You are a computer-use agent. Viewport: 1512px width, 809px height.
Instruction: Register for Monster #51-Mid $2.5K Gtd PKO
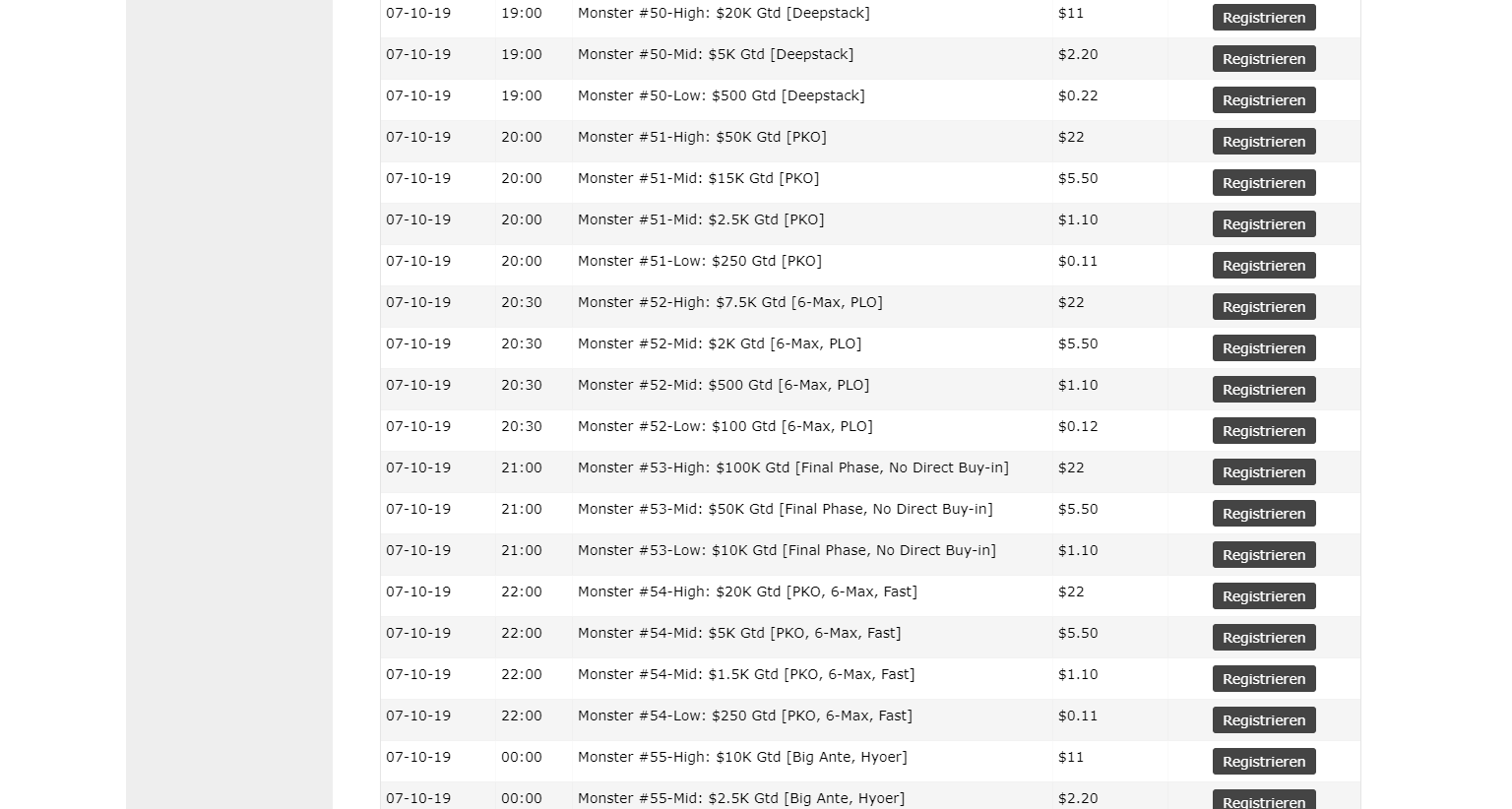[1264, 224]
